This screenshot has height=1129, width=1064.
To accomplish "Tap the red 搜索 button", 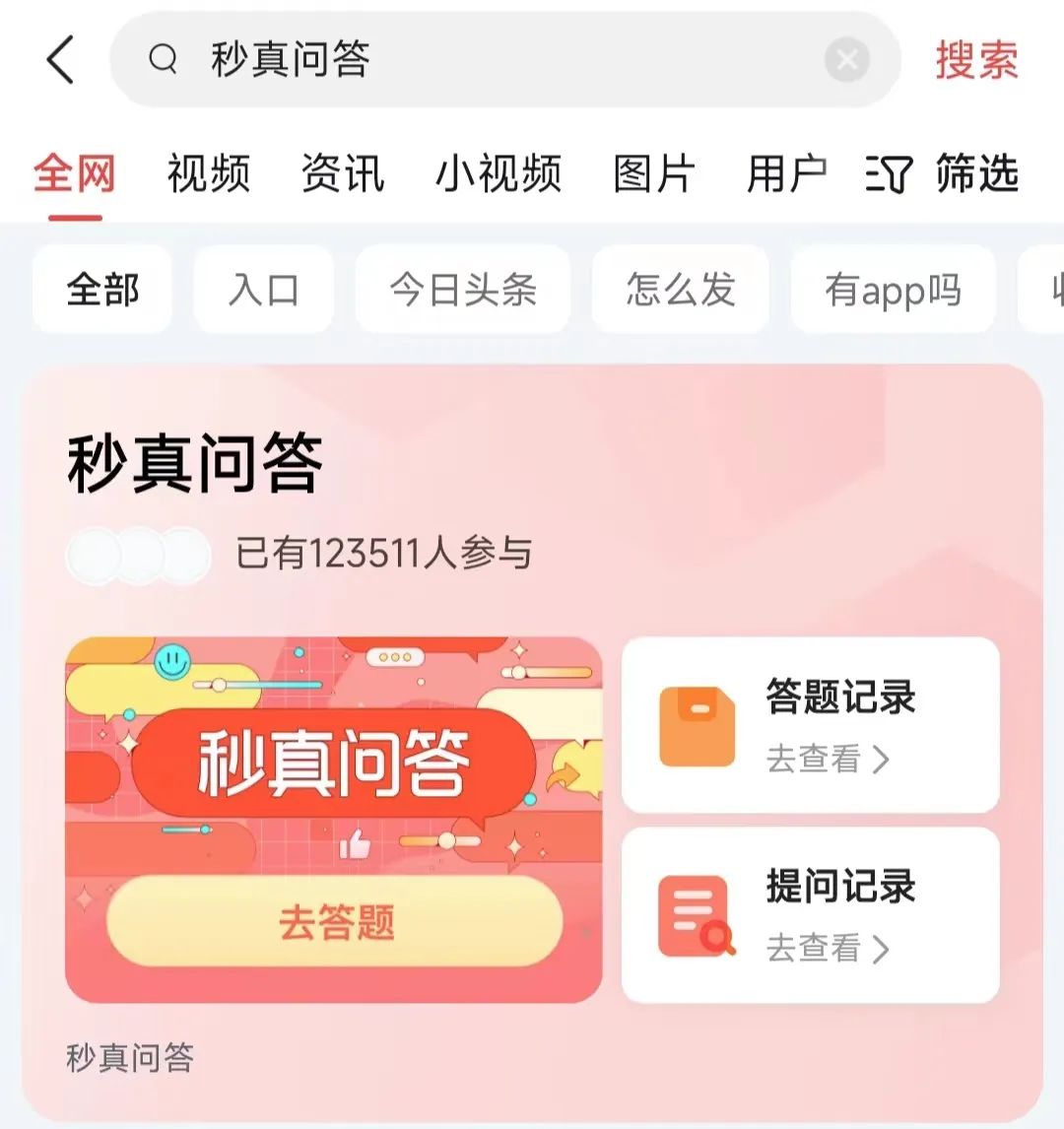I will click(x=975, y=60).
